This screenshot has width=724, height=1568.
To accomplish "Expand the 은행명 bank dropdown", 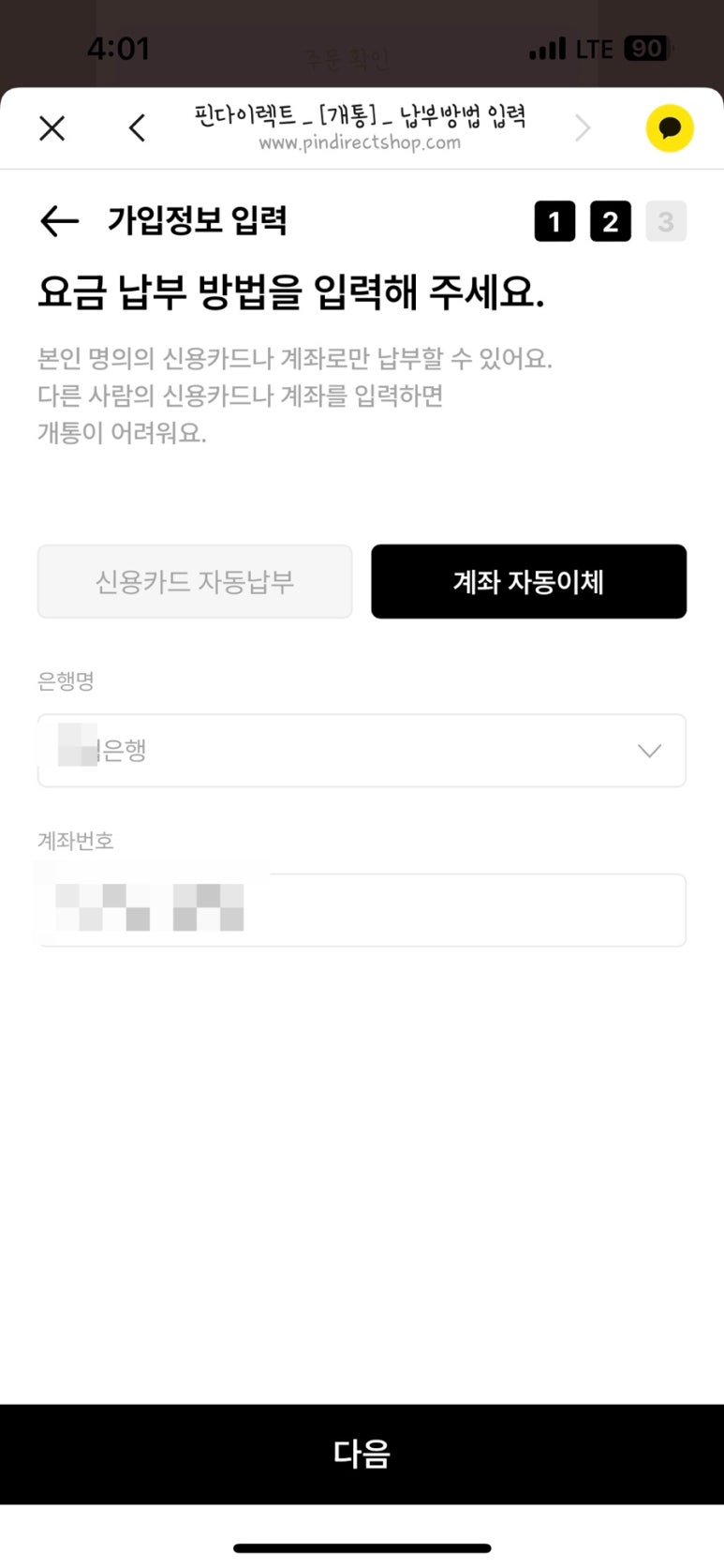I will tap(362, 751).
